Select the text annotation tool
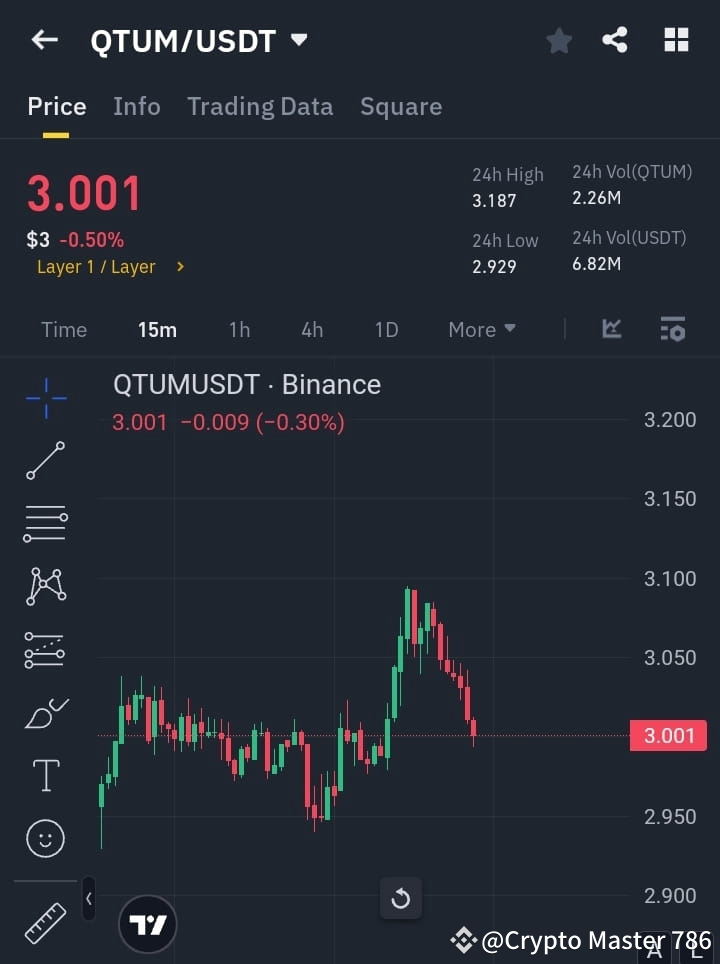 point(45,774)
